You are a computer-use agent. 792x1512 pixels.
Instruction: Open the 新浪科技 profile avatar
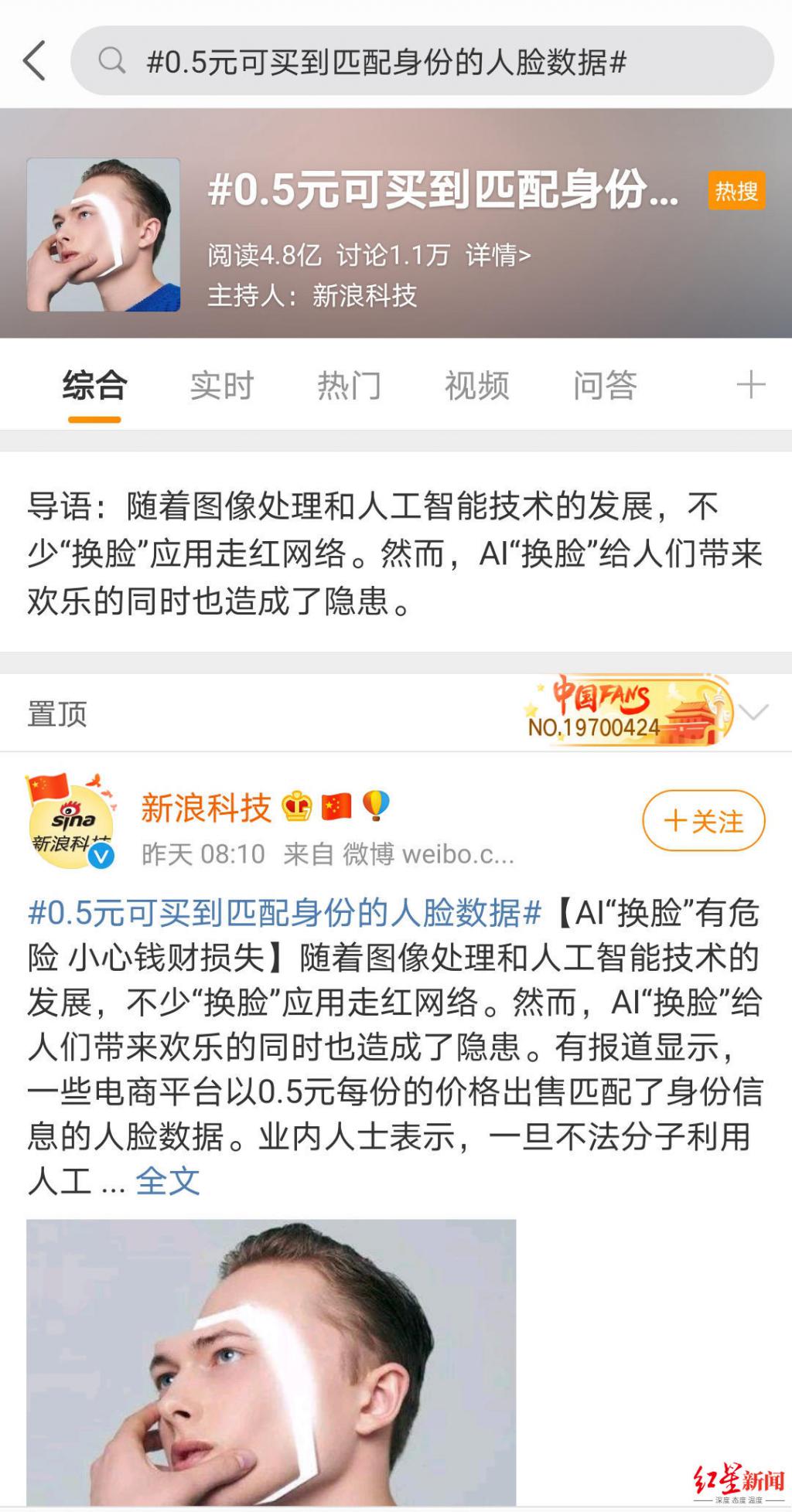pos(71,821)
